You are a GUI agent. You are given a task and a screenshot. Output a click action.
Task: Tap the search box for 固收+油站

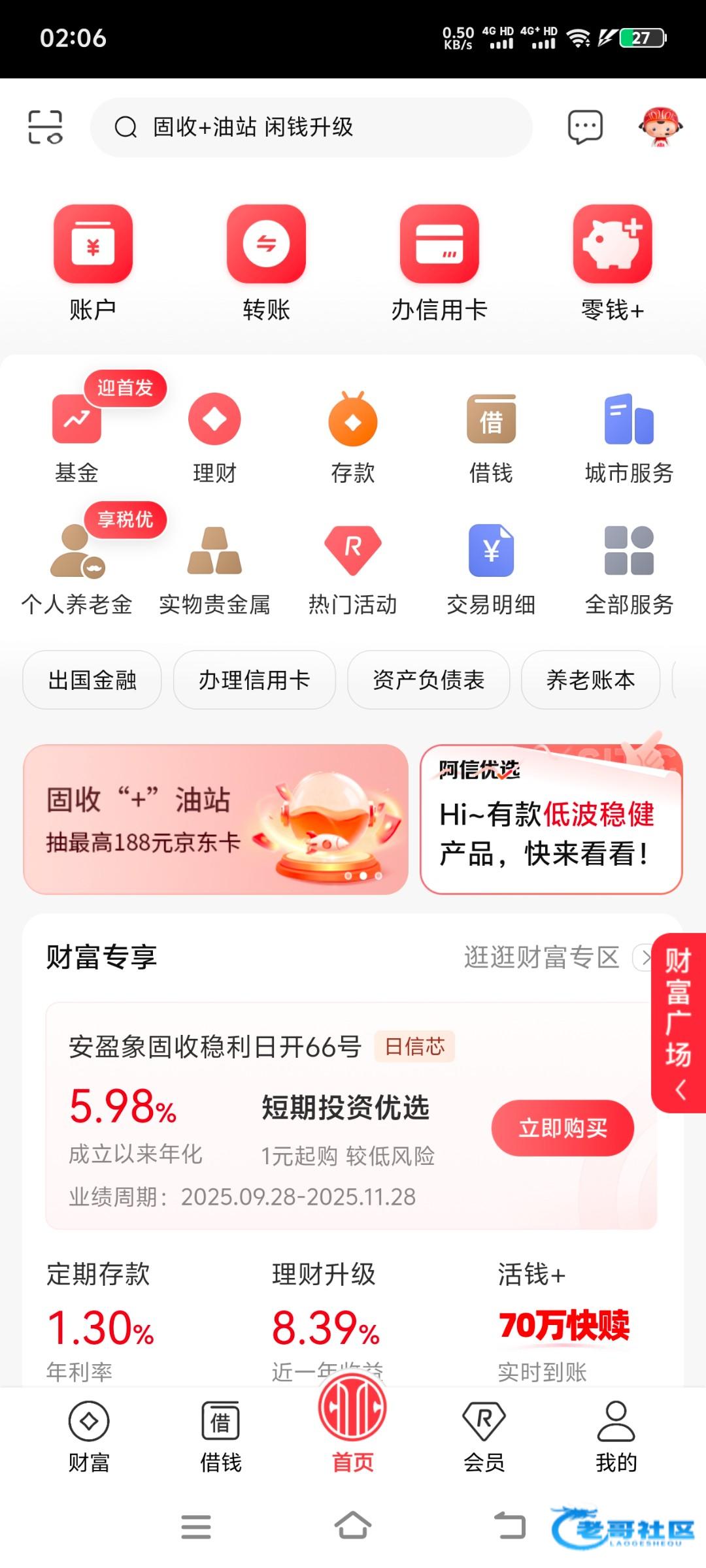point(311,127)
